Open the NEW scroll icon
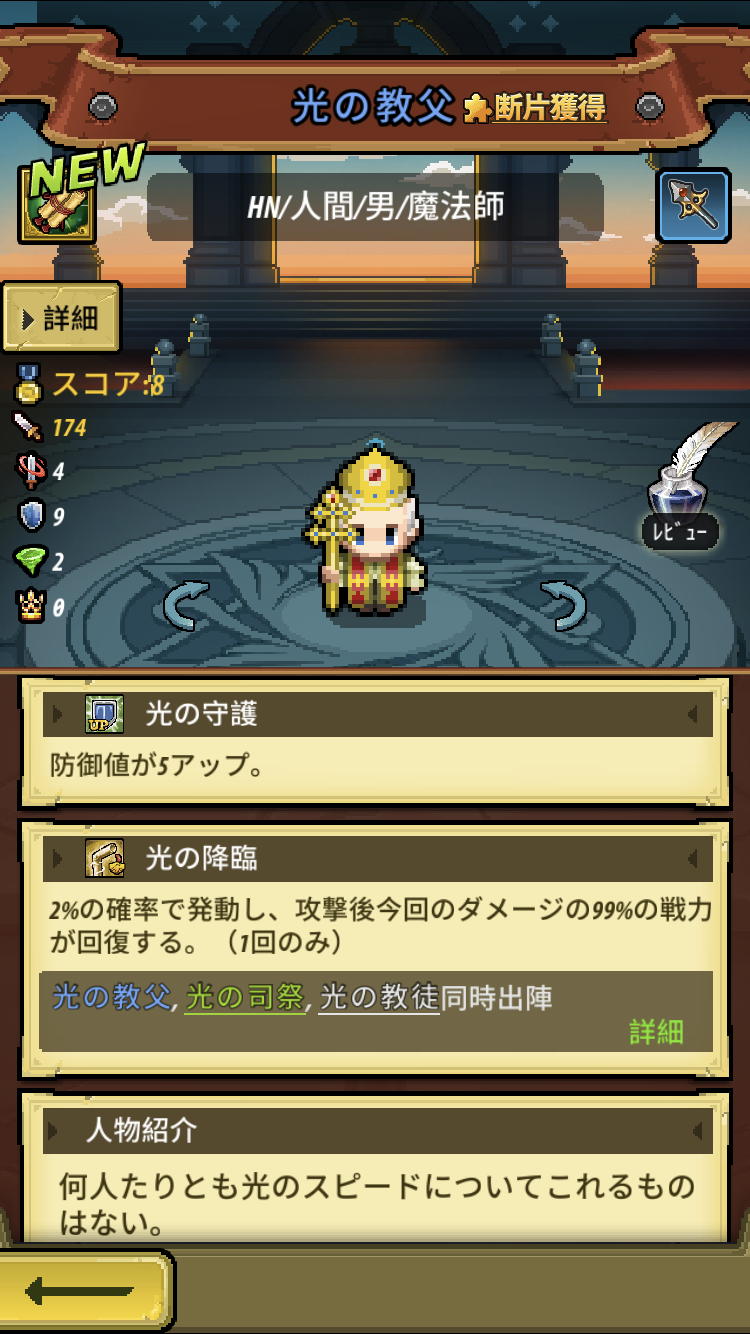Screen dimensions: 750x1334 point(57,203)
